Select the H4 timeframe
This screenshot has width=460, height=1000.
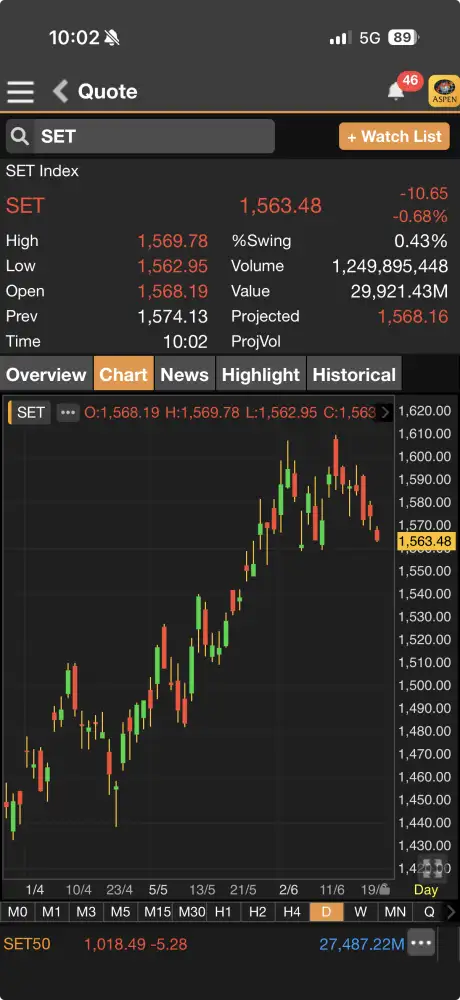coord(292,912)
